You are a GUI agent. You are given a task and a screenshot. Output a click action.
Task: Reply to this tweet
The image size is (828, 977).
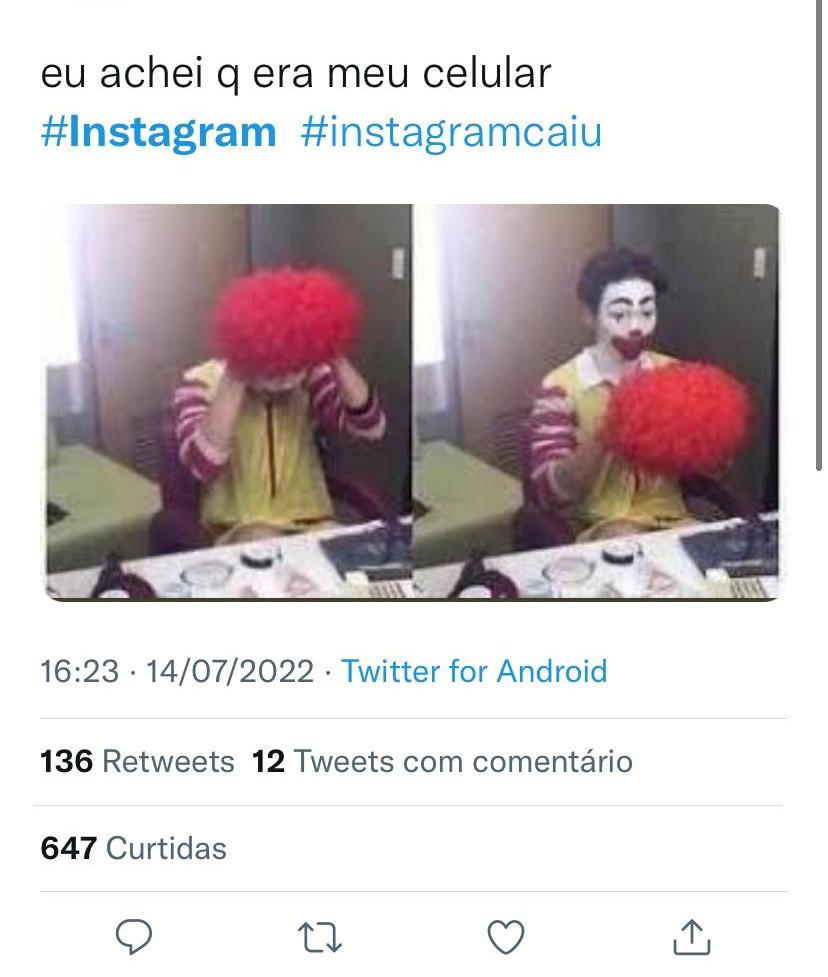[x=134, y=937]
